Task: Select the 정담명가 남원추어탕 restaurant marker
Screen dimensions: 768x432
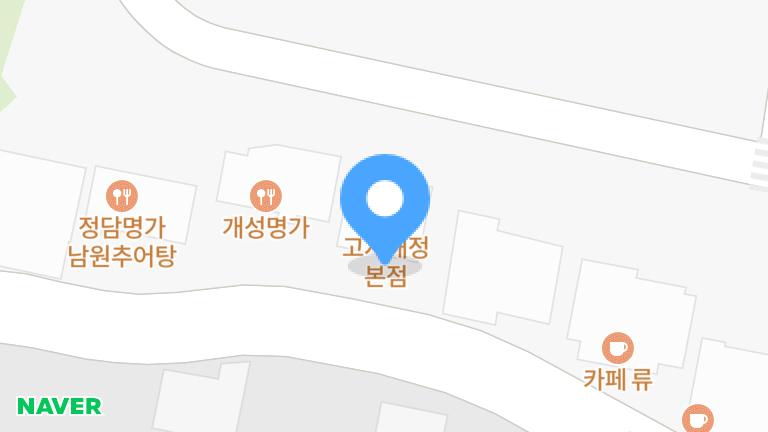Action: point(122,195)
